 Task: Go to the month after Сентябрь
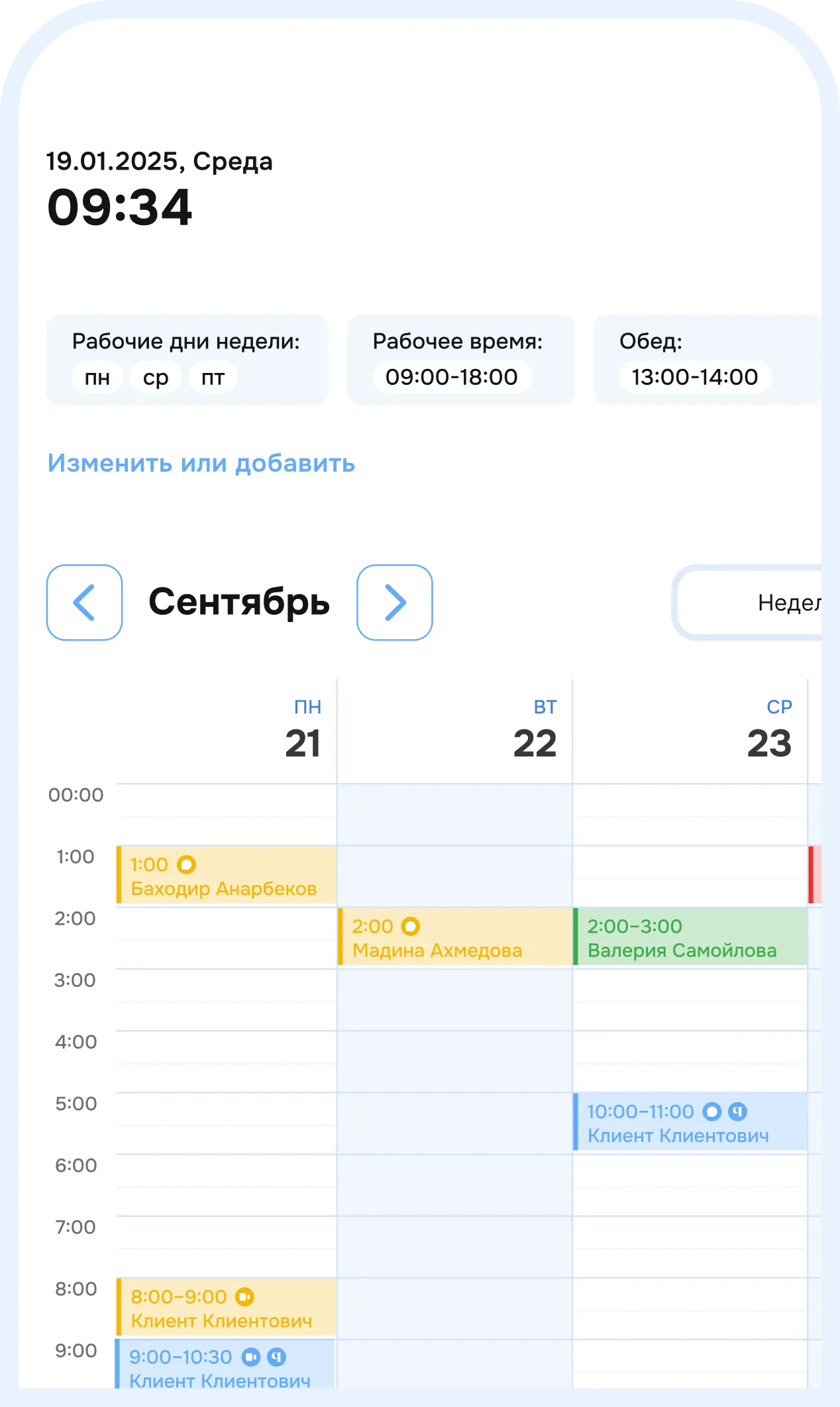[395, 602]
